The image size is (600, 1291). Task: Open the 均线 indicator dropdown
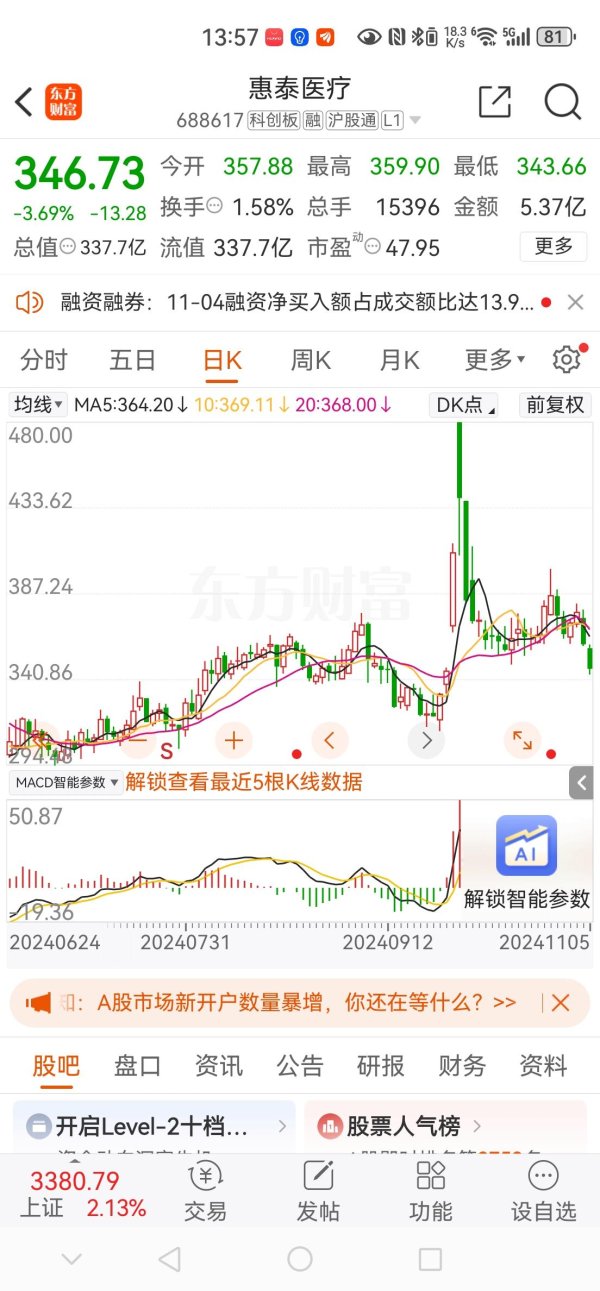click(39, 405)
